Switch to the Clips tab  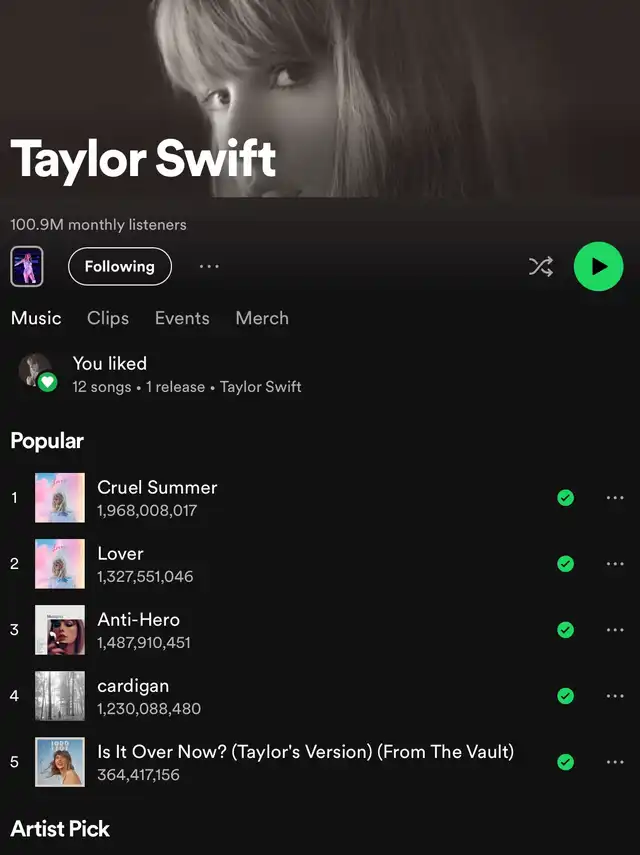point(108,318)
